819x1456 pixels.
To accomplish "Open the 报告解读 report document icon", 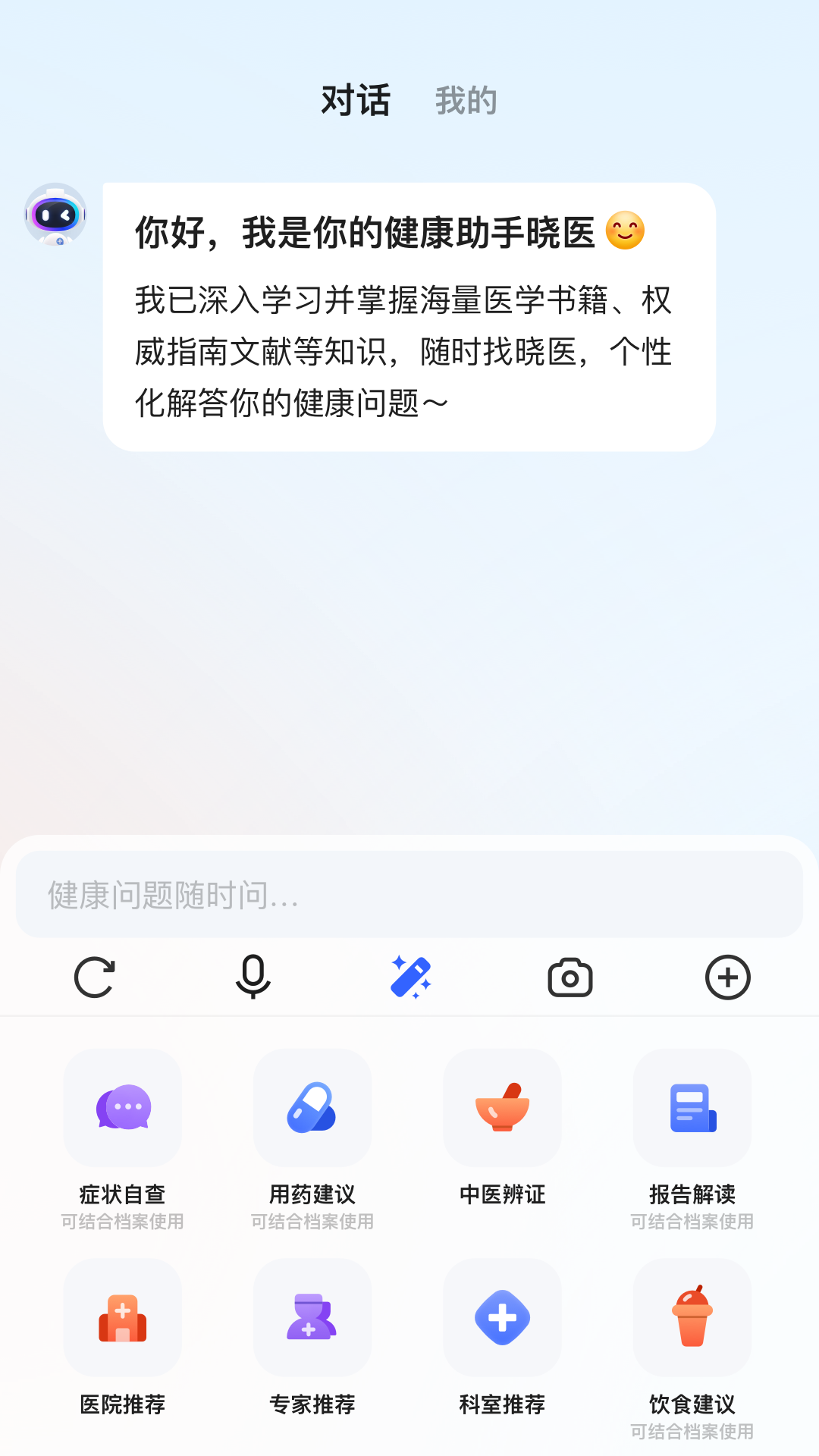I will point(692,1109).
